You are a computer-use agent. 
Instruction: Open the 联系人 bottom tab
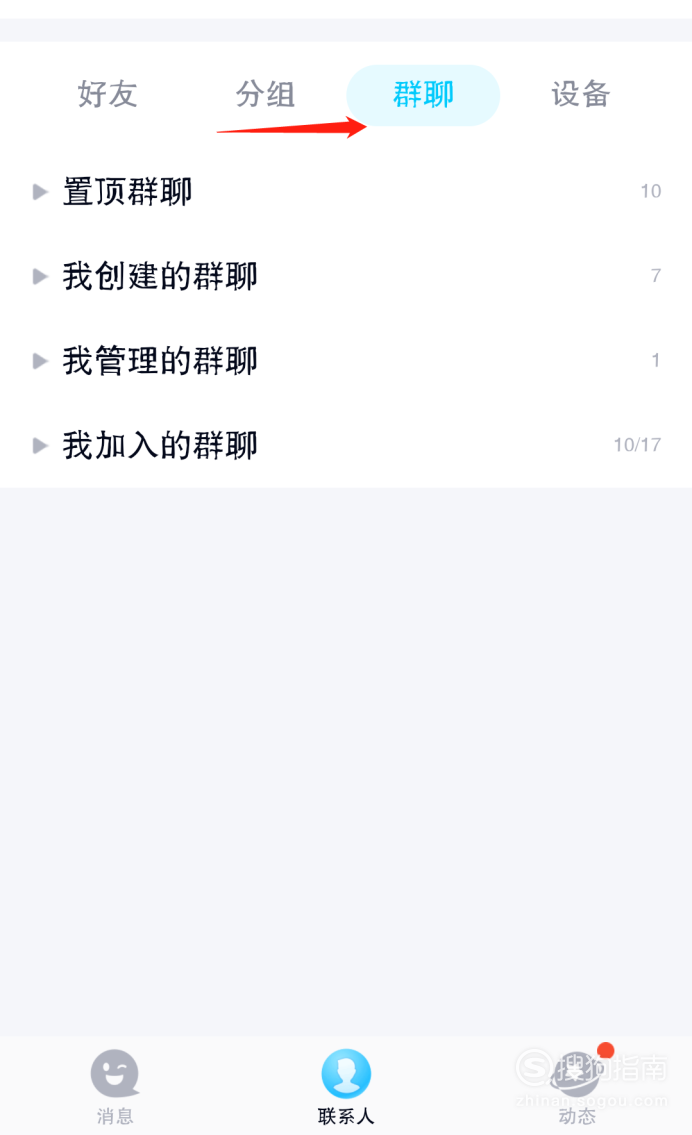point(346,1086)
